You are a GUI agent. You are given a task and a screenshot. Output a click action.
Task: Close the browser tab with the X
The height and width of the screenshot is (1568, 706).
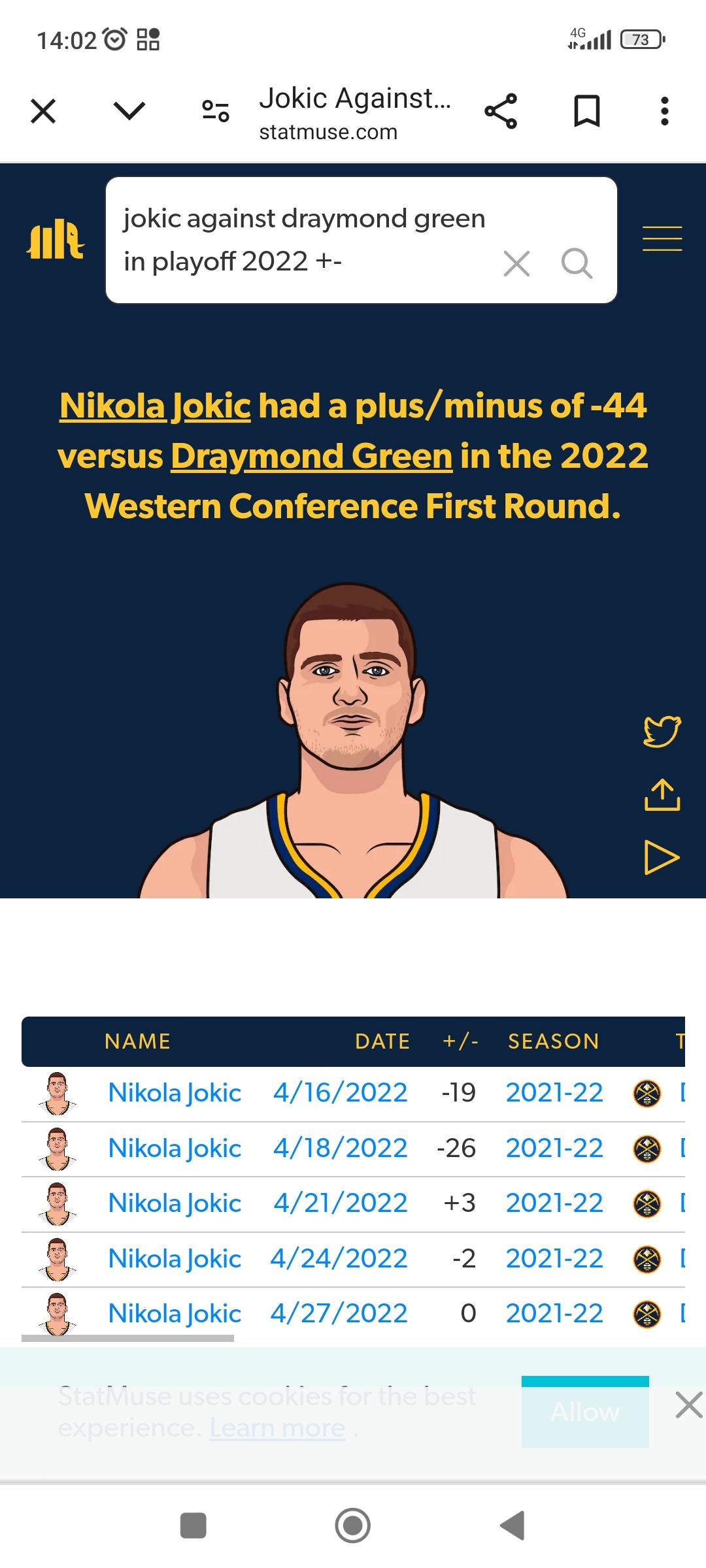43,111
